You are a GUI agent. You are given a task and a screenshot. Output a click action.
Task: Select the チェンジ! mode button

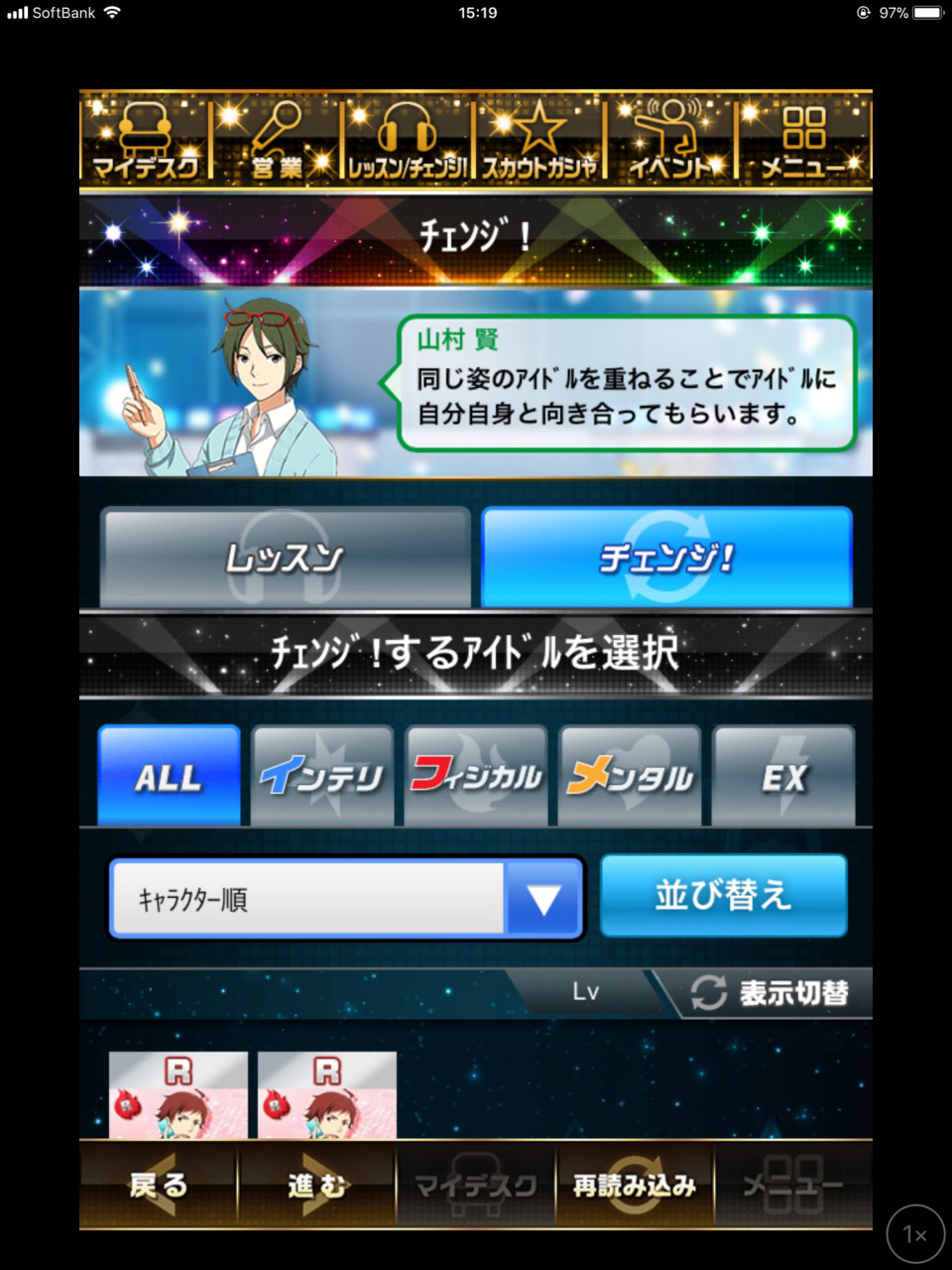point(666,558)
